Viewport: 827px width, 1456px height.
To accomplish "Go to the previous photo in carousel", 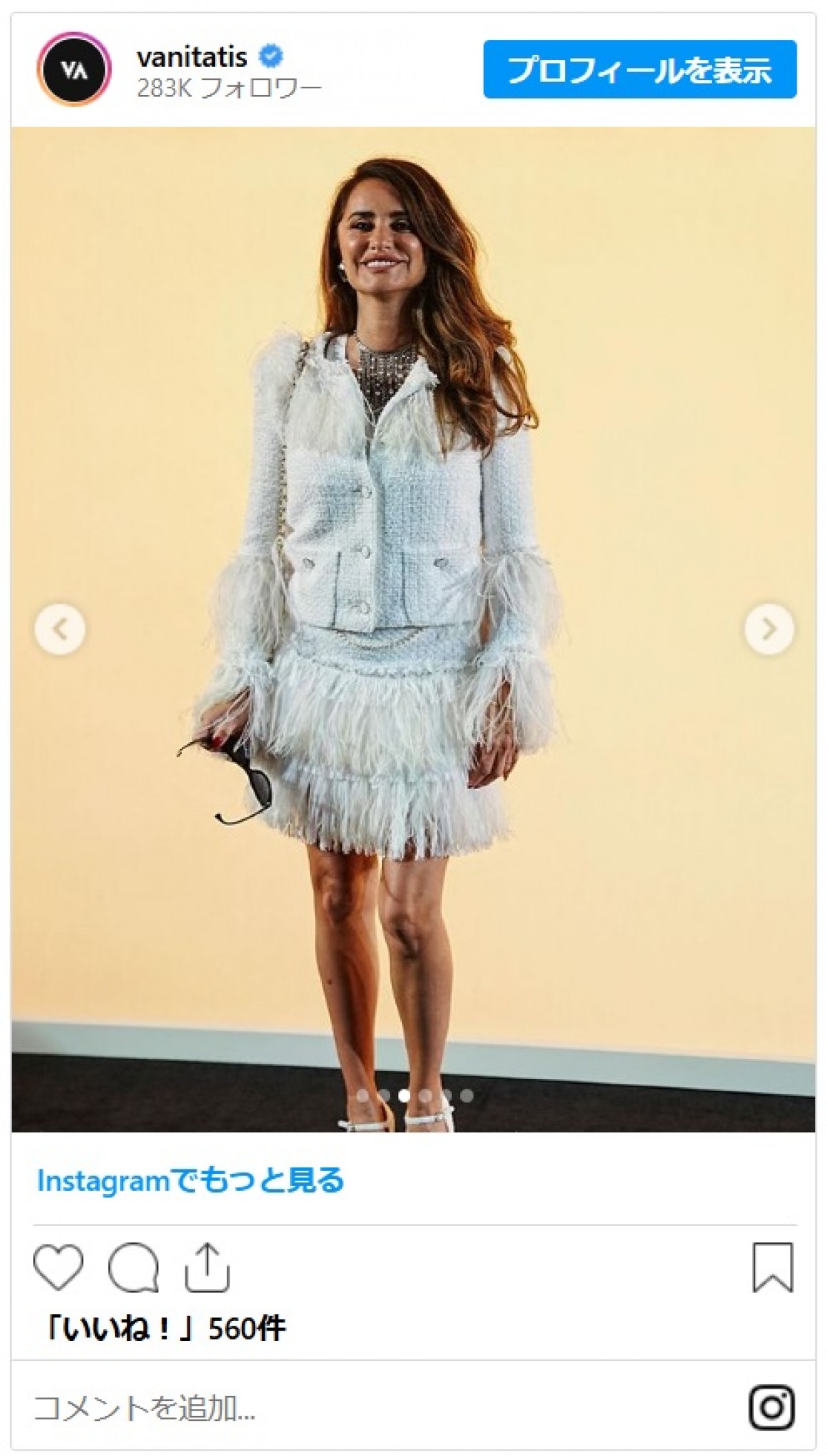I will coord(60,628).
